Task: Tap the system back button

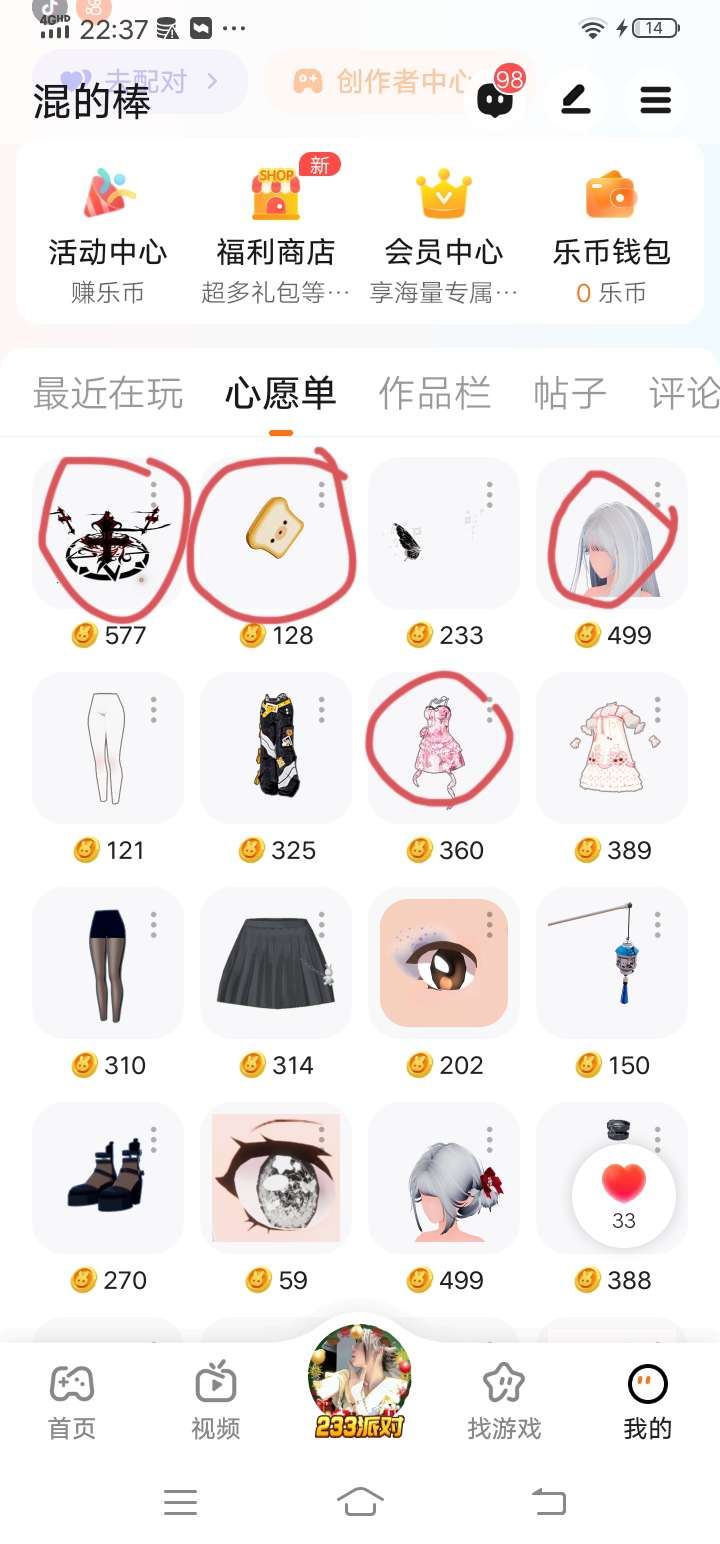Action: click(548, 1501)
